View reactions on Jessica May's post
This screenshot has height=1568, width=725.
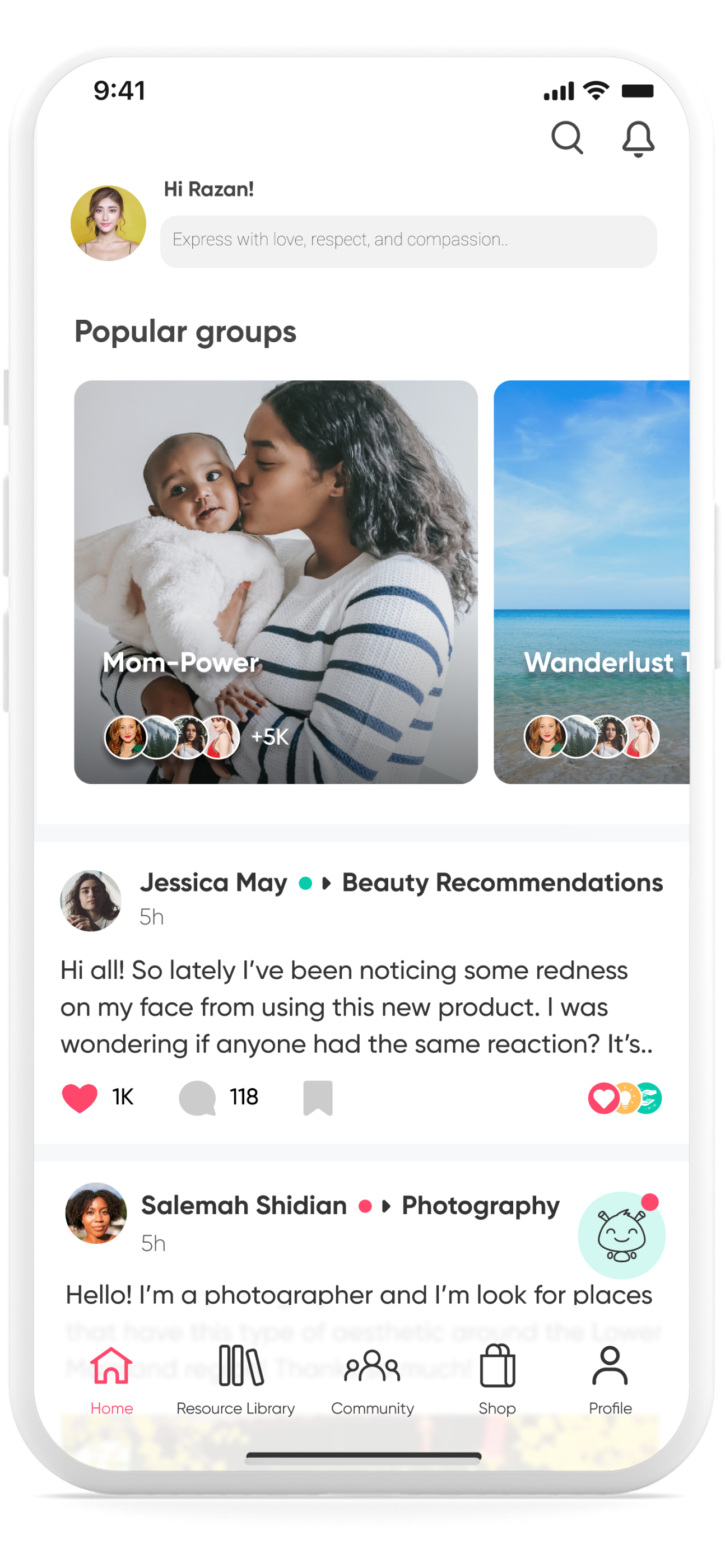(625, 1098)
